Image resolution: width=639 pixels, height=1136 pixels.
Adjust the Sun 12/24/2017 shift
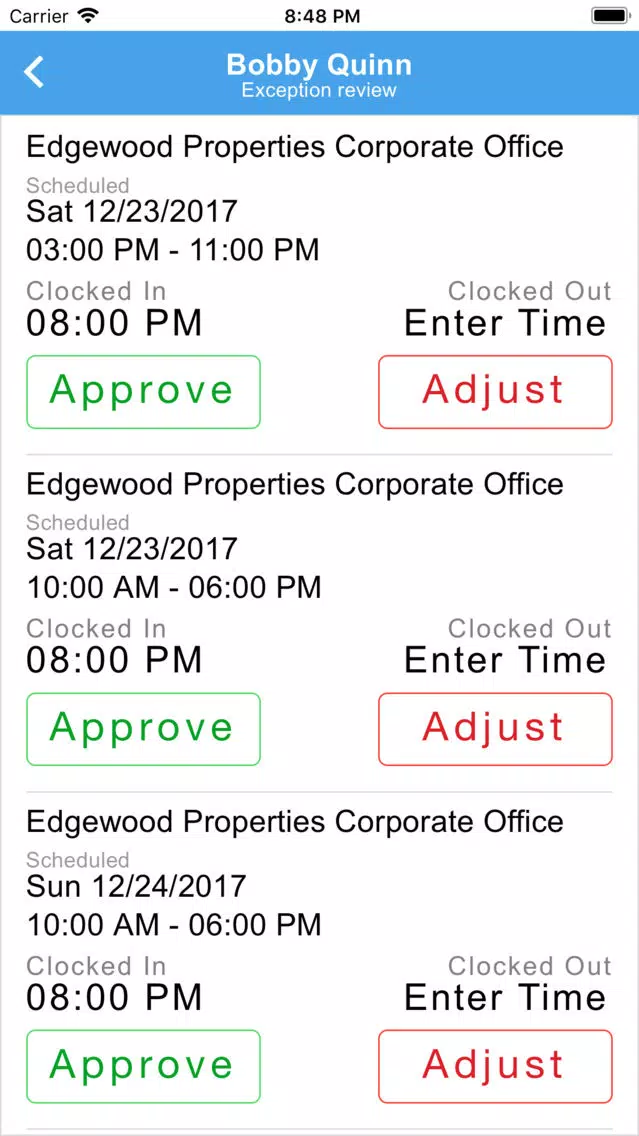(x=496, y=1066)
